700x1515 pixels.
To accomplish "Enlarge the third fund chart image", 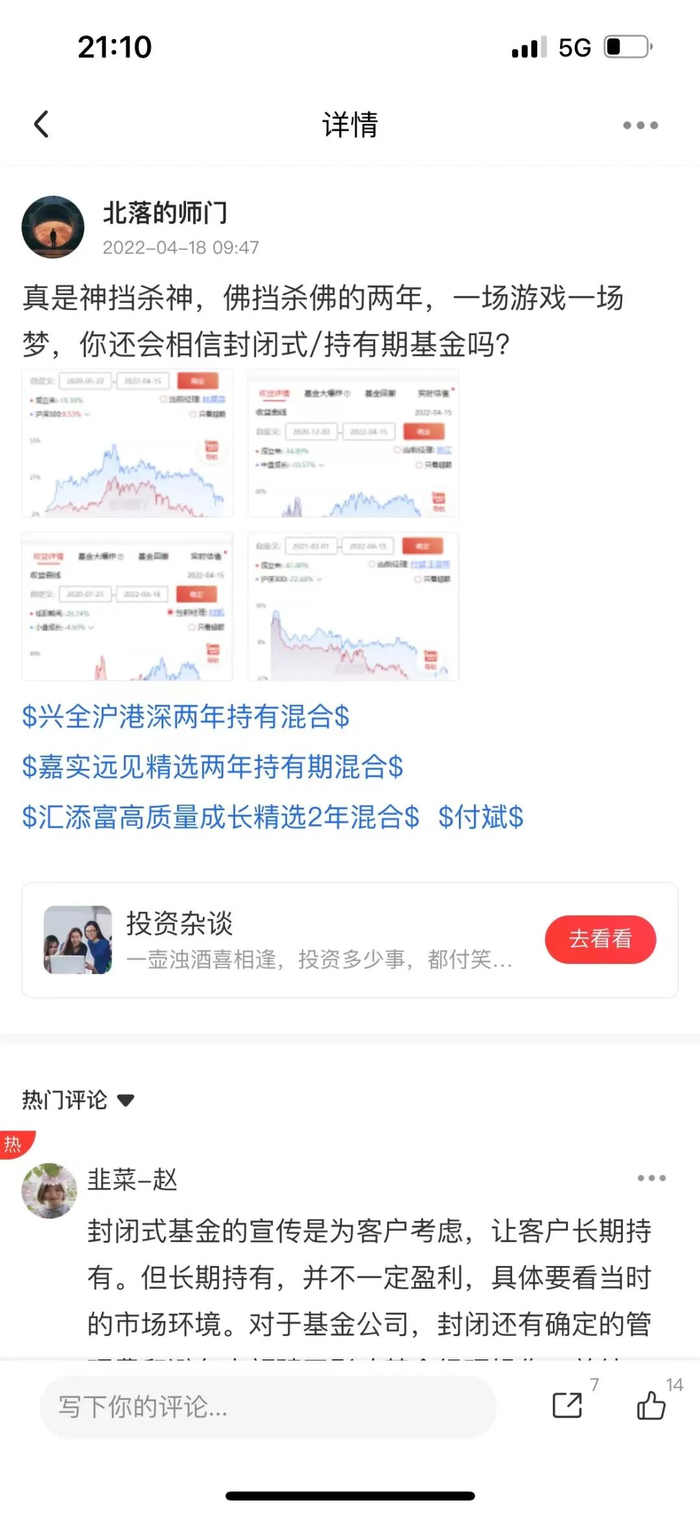I will 127,607.
